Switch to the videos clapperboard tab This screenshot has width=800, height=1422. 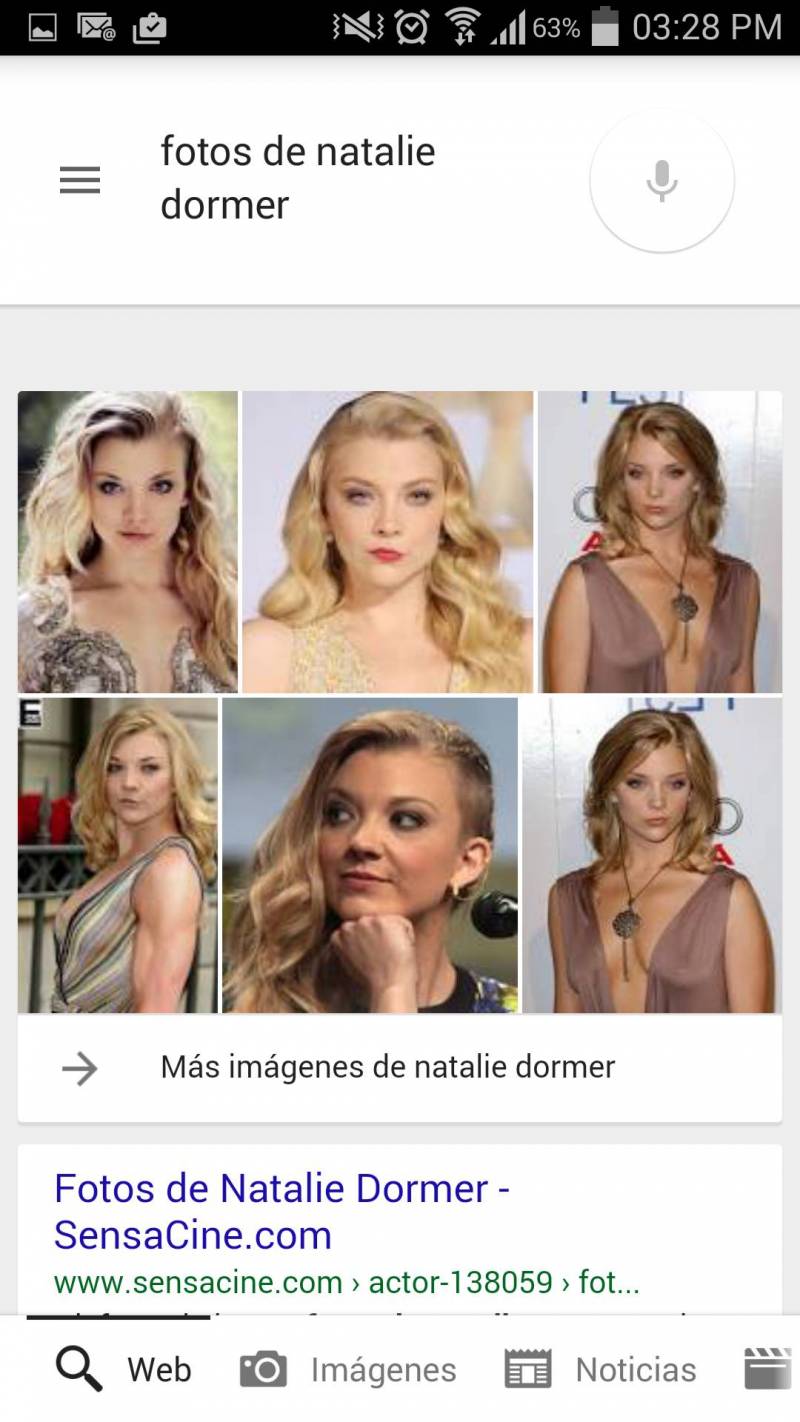tap(770, 1369)
